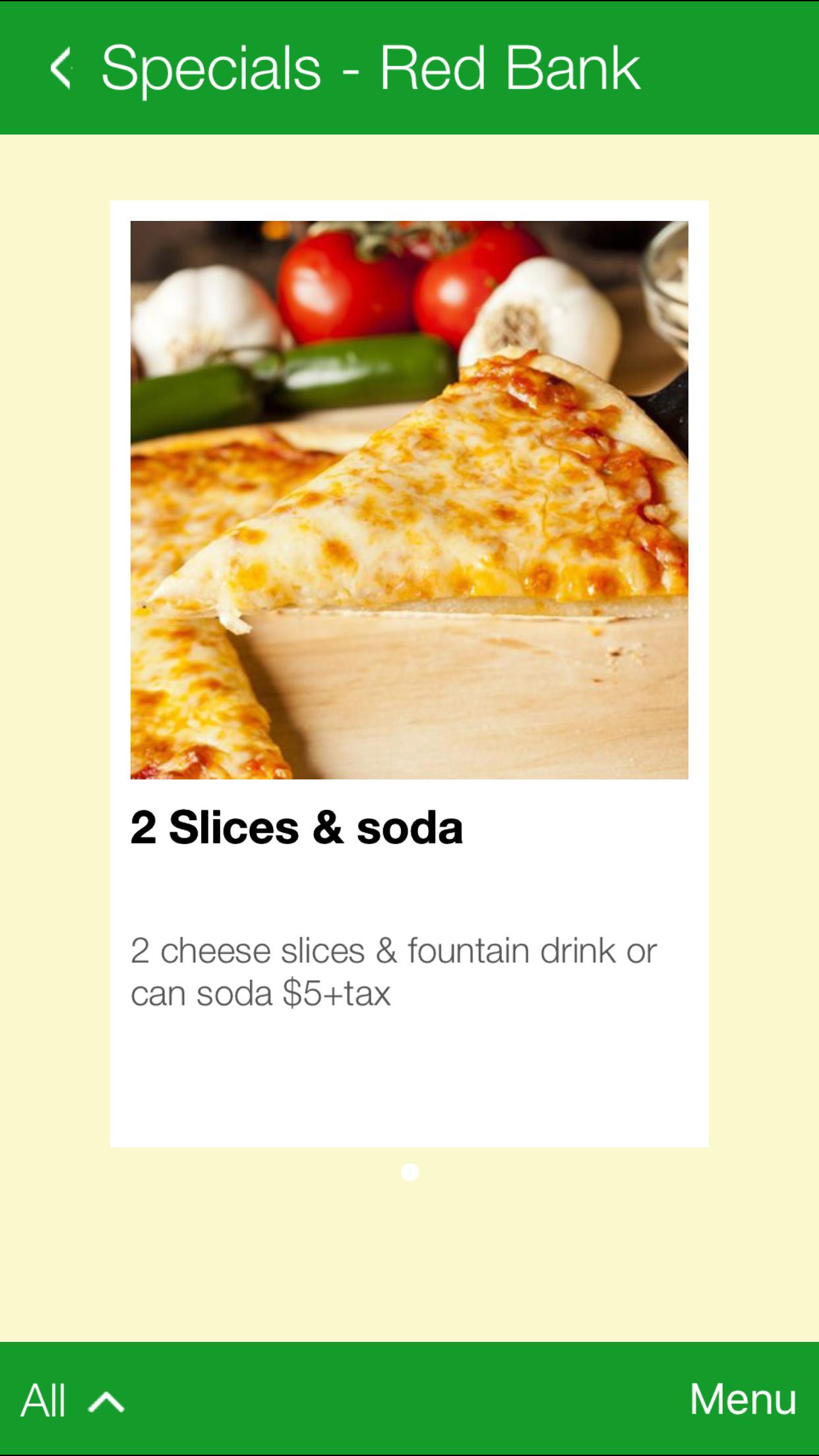
Task: Open the 2 Slices & soda special
Action: (x=409, y=673)
